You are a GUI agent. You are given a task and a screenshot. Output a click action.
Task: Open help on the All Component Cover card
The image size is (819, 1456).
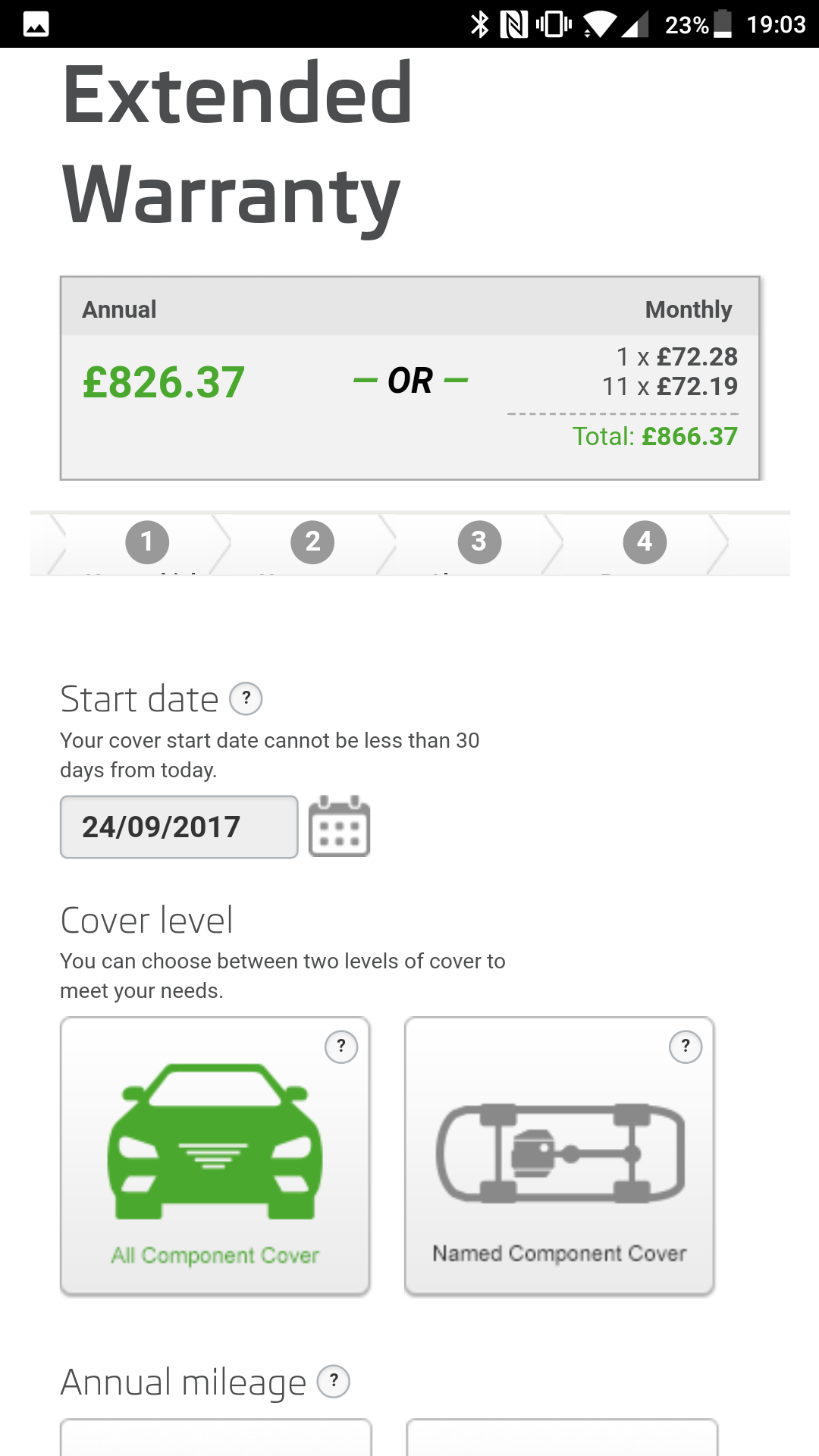341,1046
